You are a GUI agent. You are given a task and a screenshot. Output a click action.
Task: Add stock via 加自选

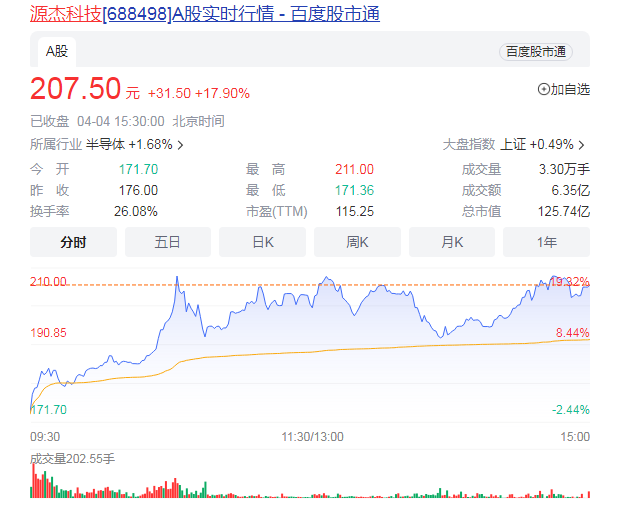coord(564,89)
